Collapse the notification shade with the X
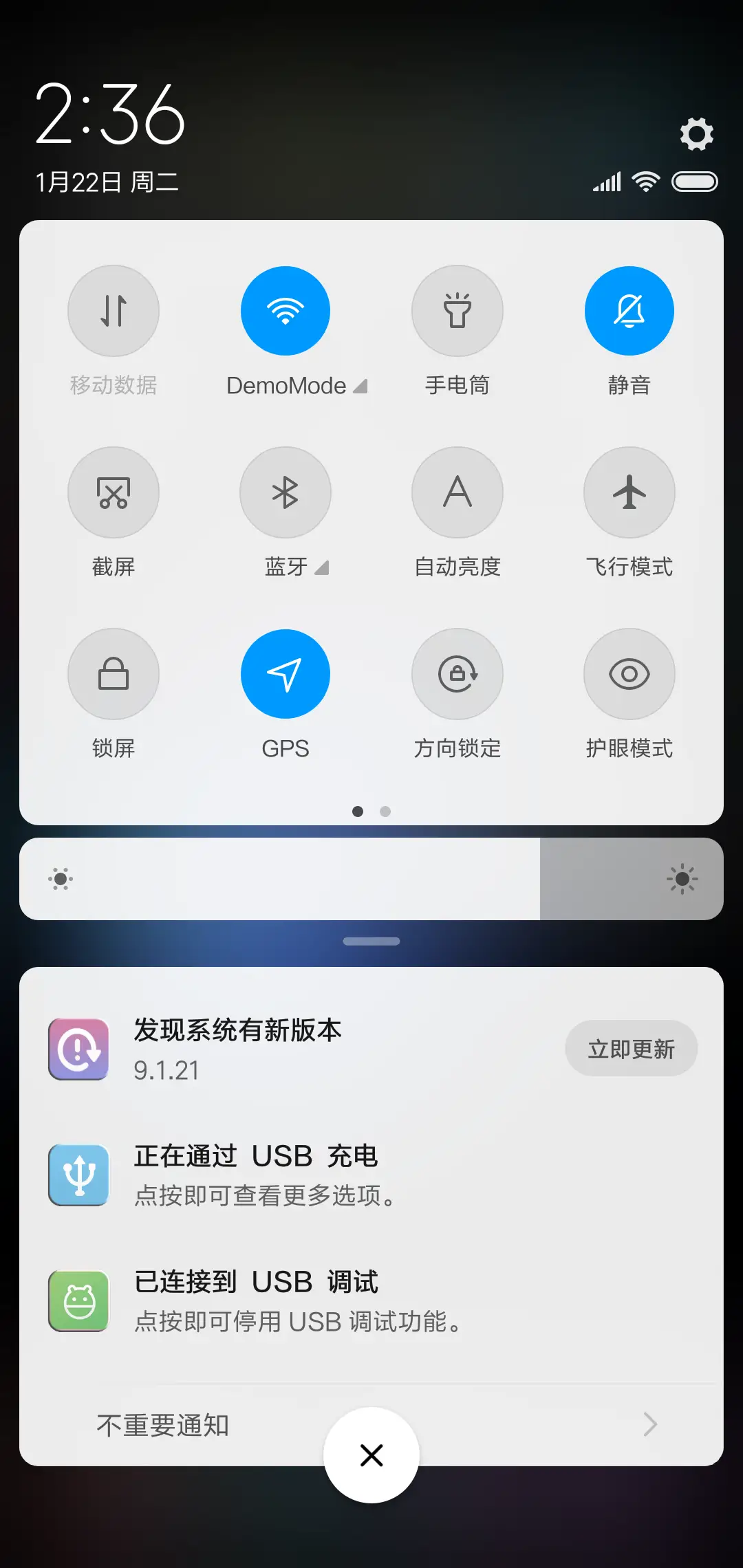The image size is (743, 1568). 371,1455
